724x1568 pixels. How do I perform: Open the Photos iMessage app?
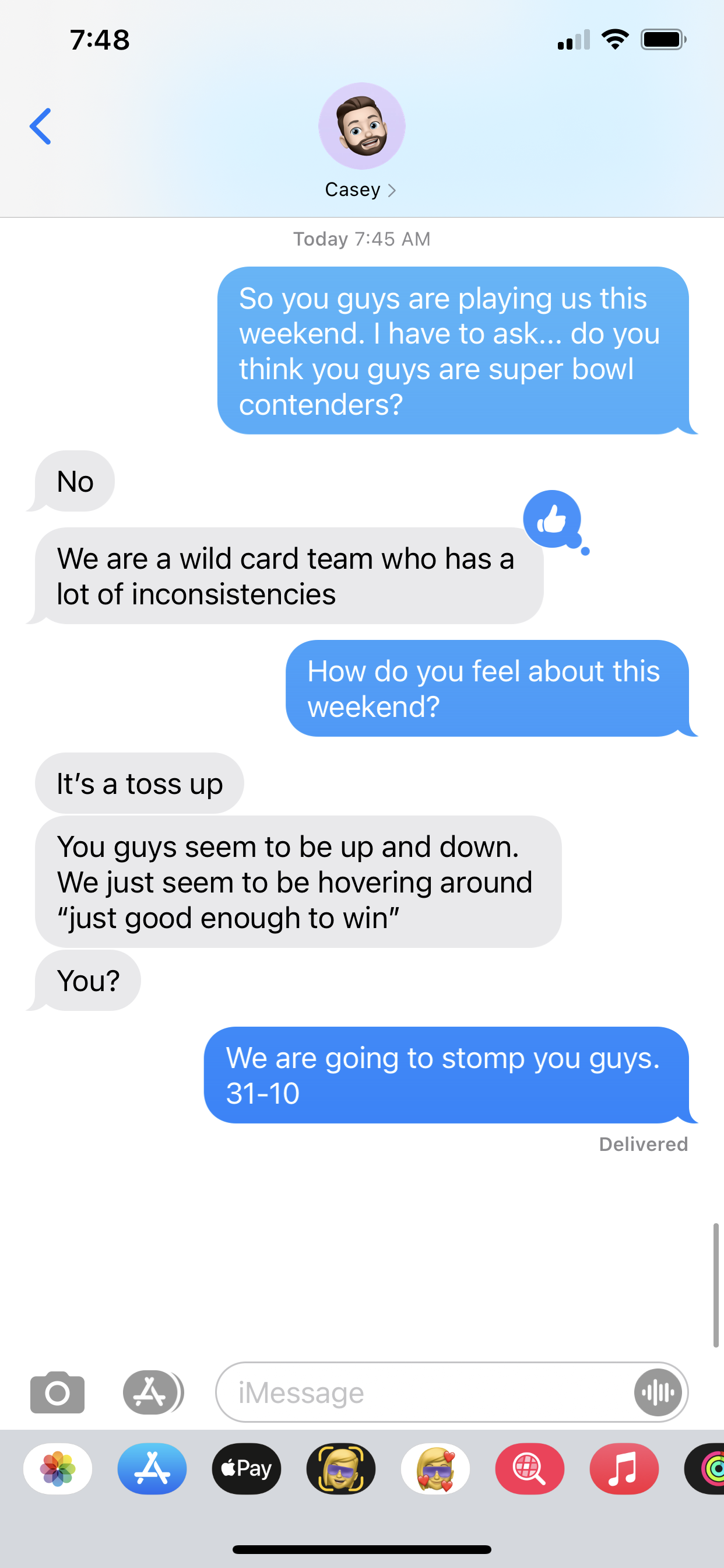tap(58, 1469)
